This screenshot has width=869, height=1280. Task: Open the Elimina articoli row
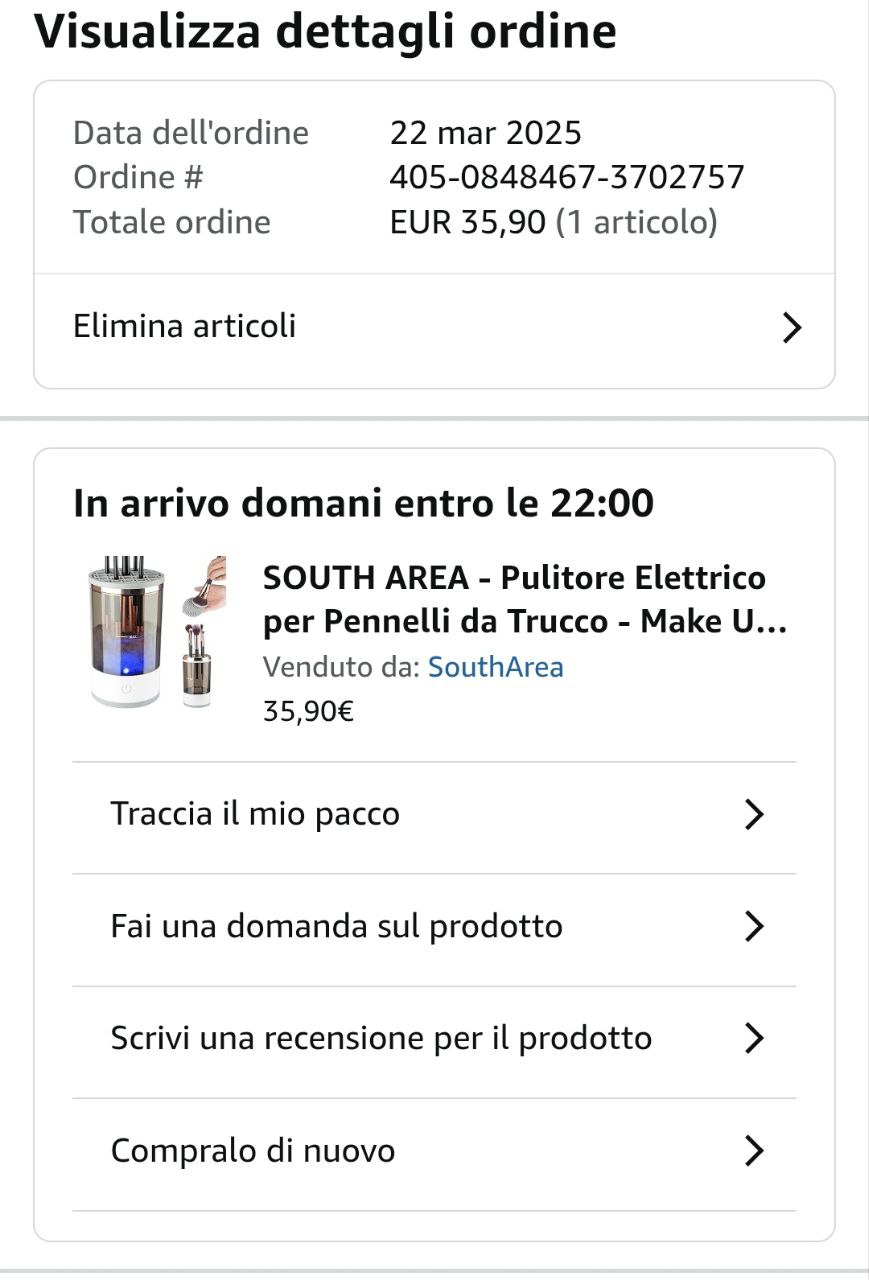434,328
